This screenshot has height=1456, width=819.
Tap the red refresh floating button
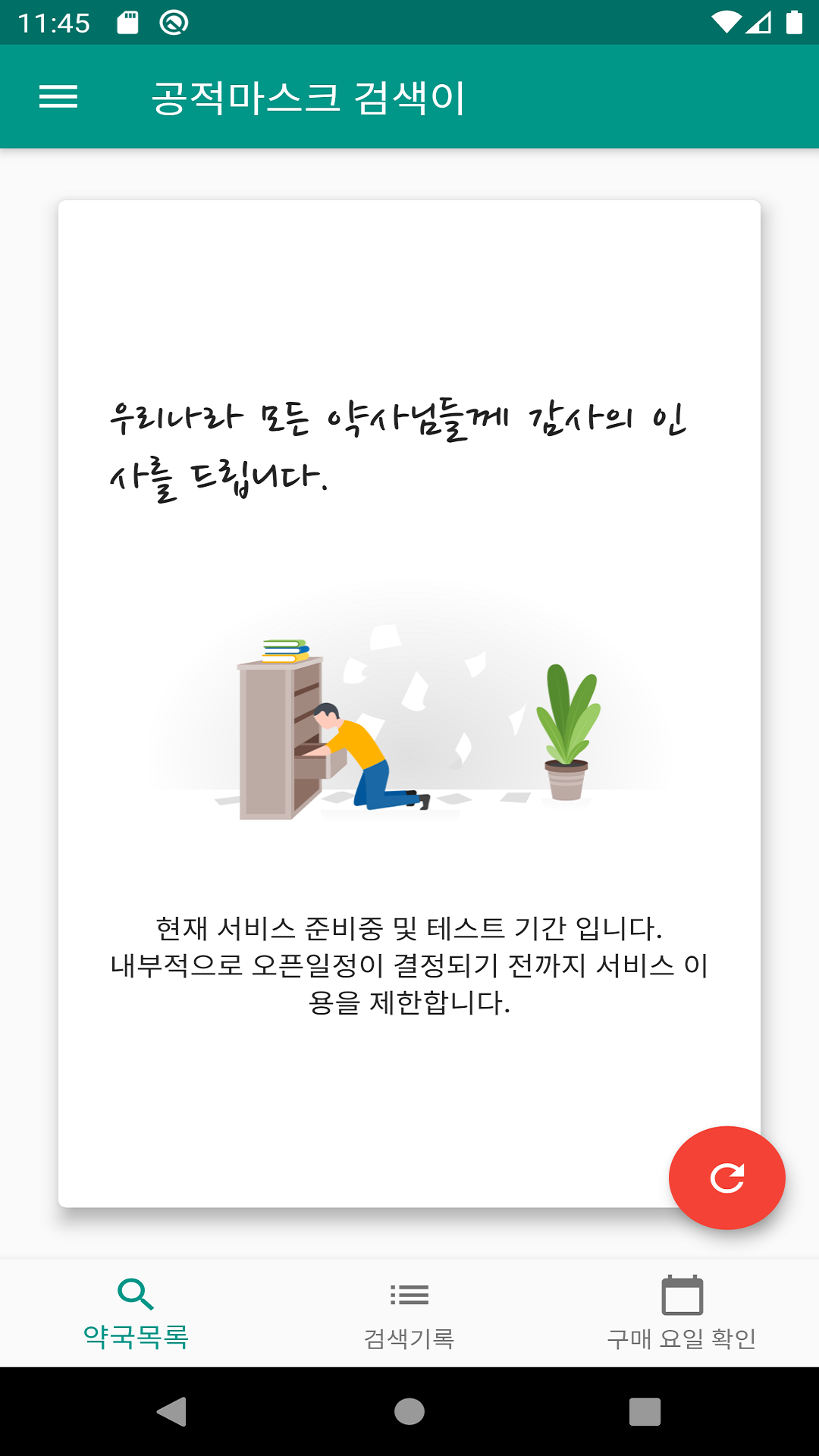click(x=726, y=1177)
